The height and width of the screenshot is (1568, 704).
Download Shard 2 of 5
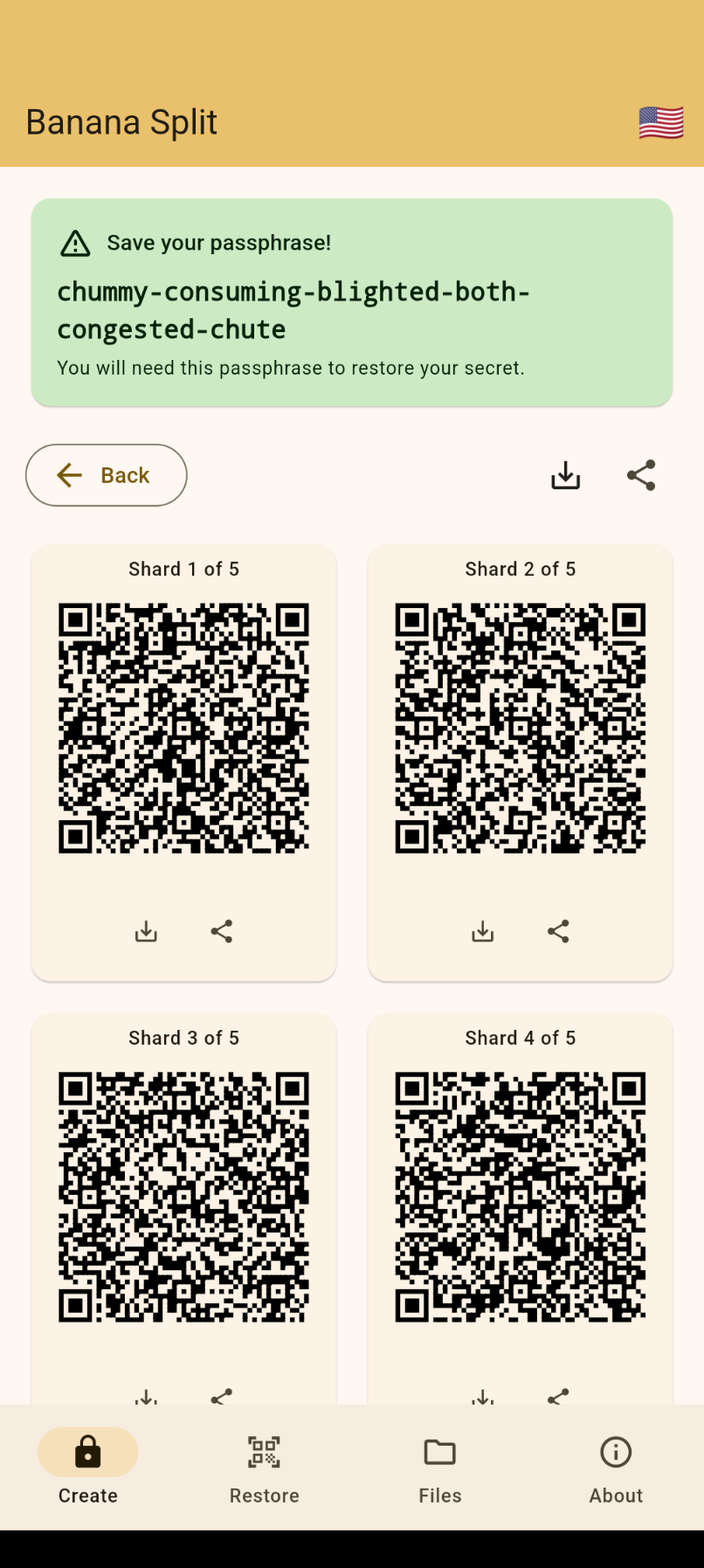tap(482, 931)
